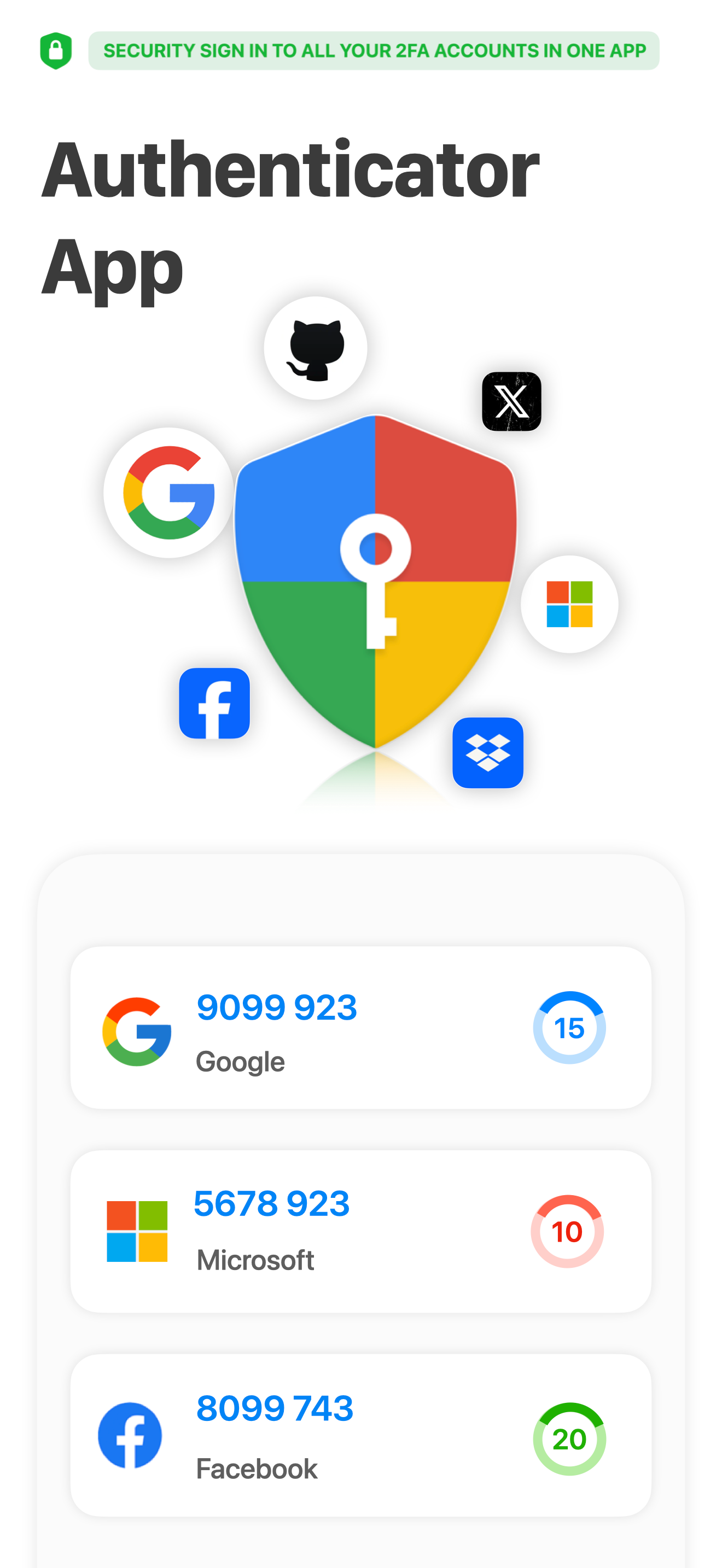
Task: Click the GitHub cat icon above the shield
Action: pyautogui.click(x=316, y=348)
